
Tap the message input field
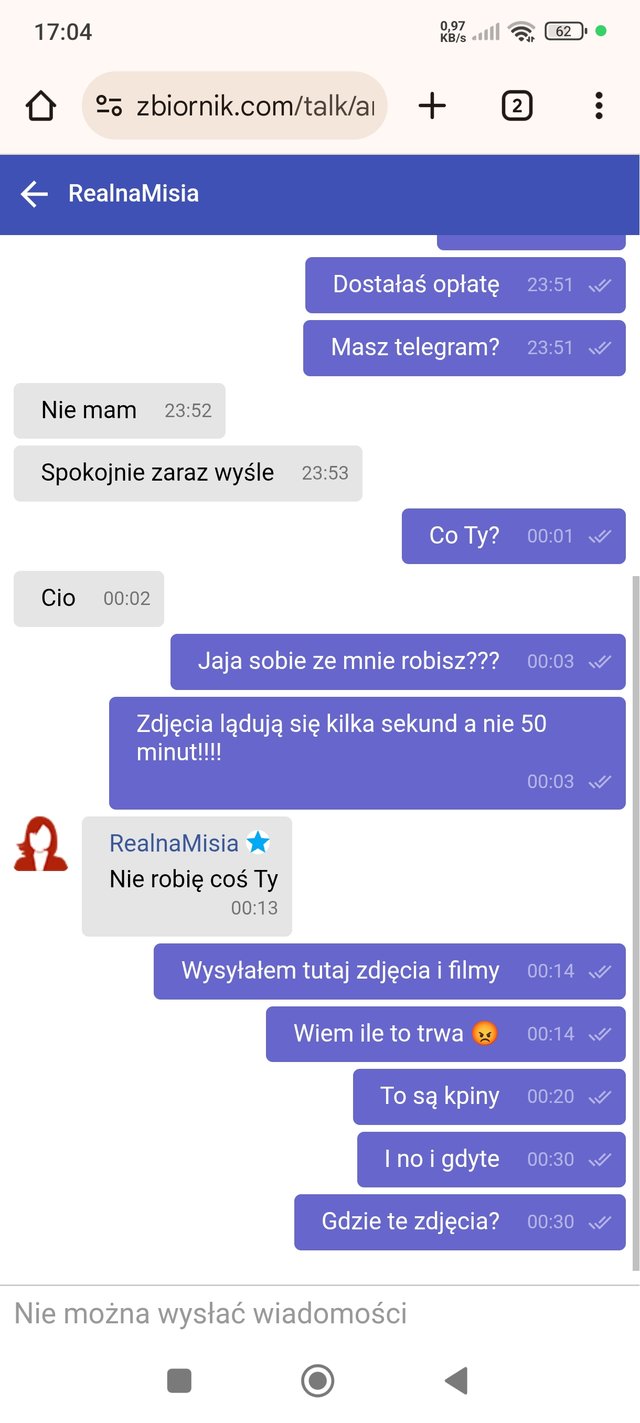point(300,1313)
